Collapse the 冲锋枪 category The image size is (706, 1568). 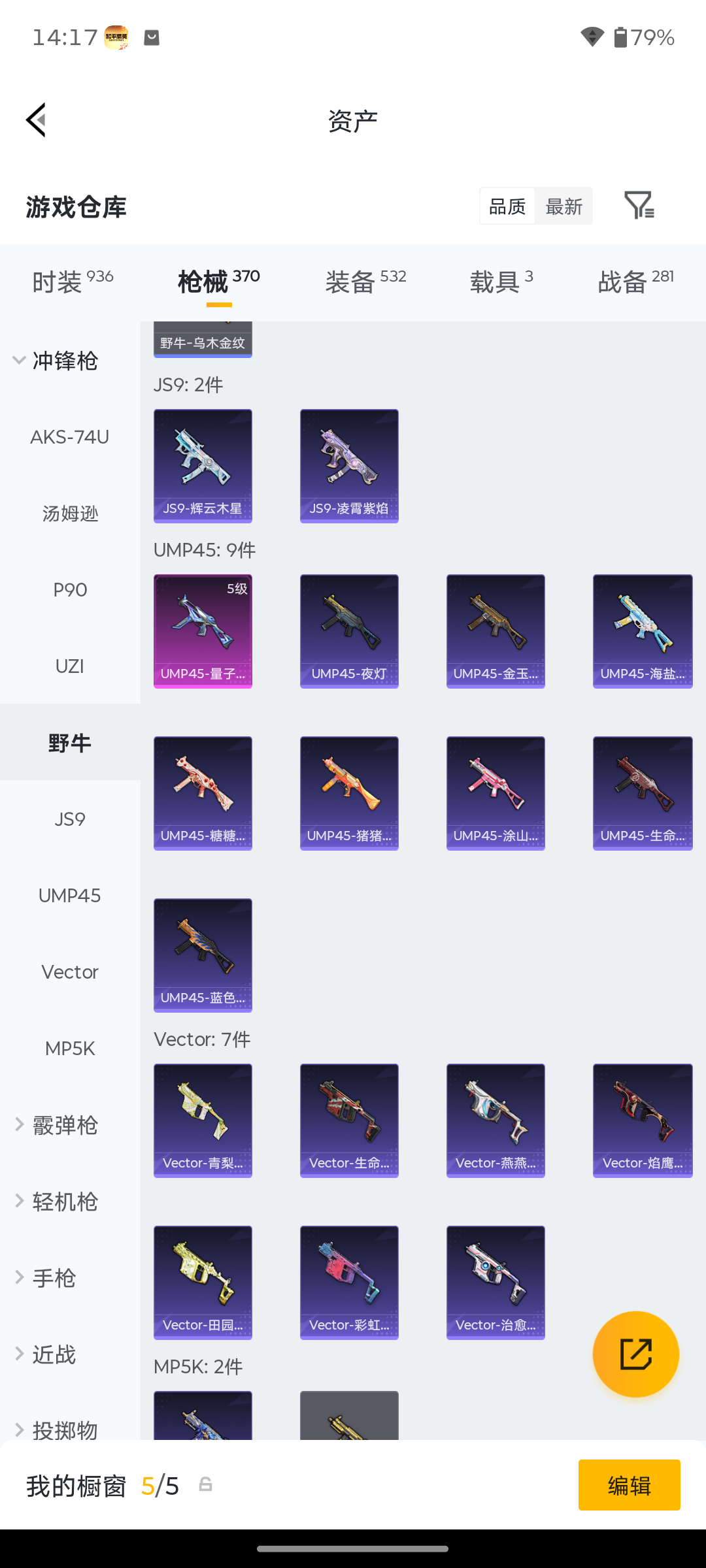tap(56, 361)
